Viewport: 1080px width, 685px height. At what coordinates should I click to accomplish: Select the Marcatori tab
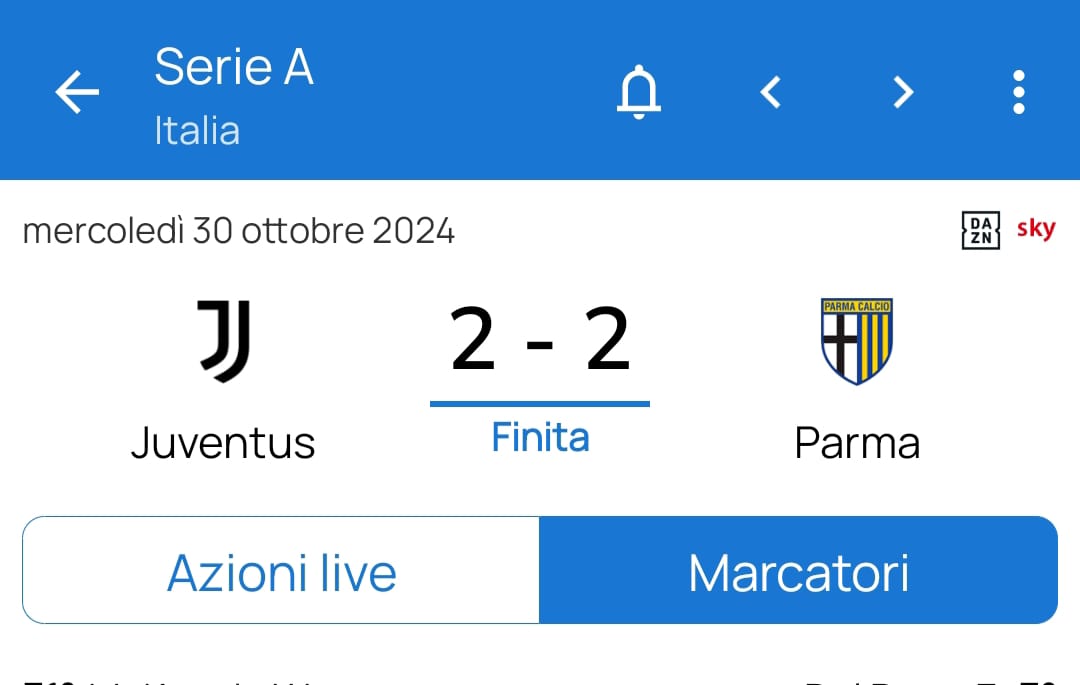coord(798,572)
